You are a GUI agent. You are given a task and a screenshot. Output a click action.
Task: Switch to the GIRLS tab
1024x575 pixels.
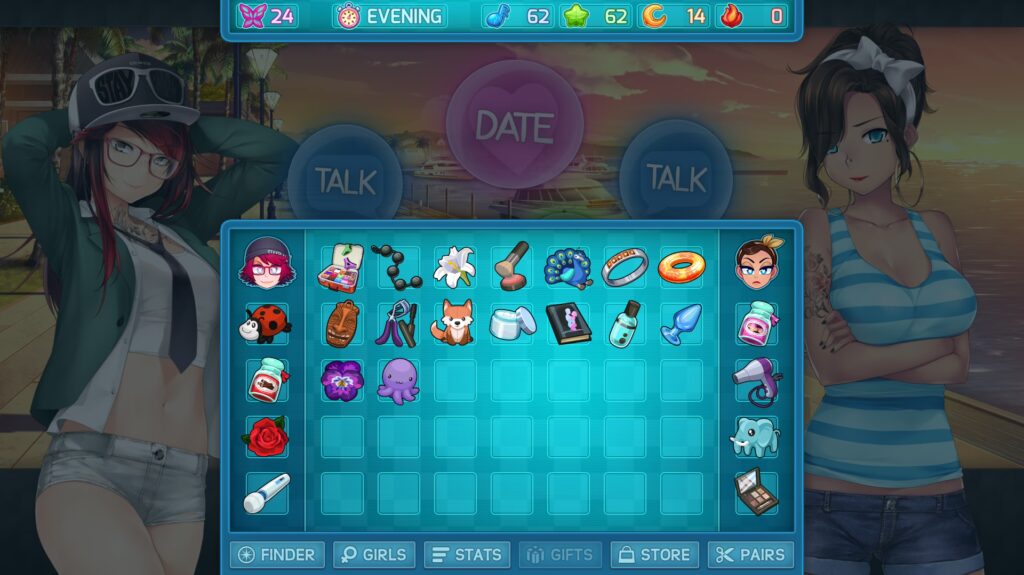coord(374,555)
